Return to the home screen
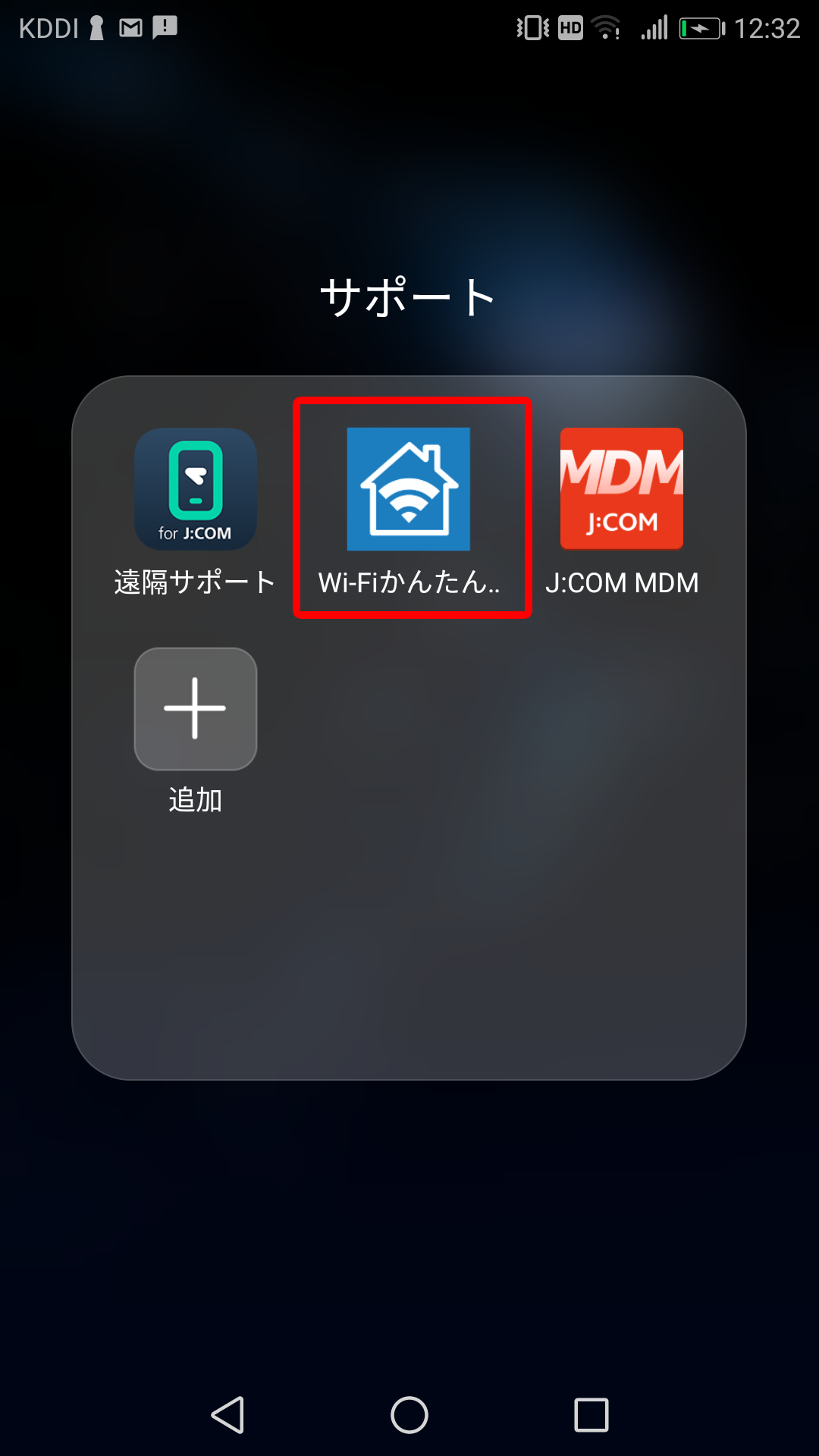The height and width of the screenshot is (1456, 819). (409, 1415)
